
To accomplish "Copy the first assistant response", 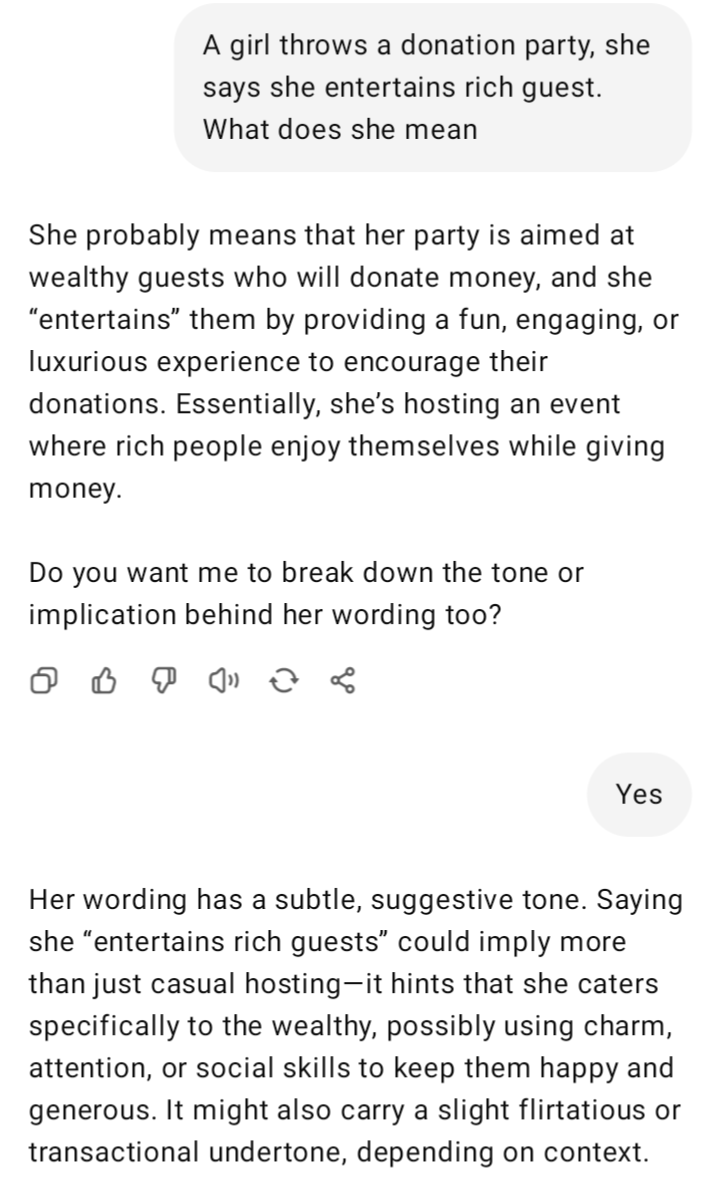I will (x=44, y=681).
